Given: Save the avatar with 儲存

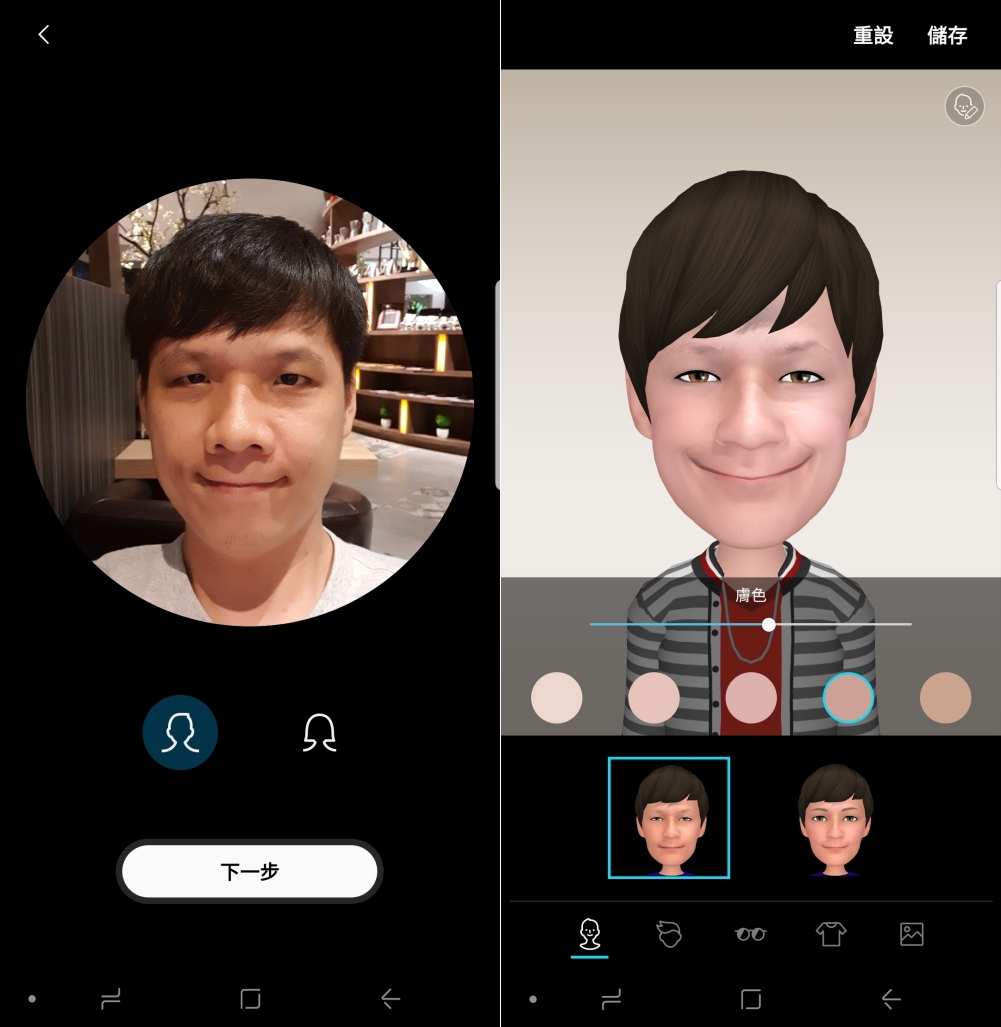Looking at the screenshot, I should [x=947, y=35].
